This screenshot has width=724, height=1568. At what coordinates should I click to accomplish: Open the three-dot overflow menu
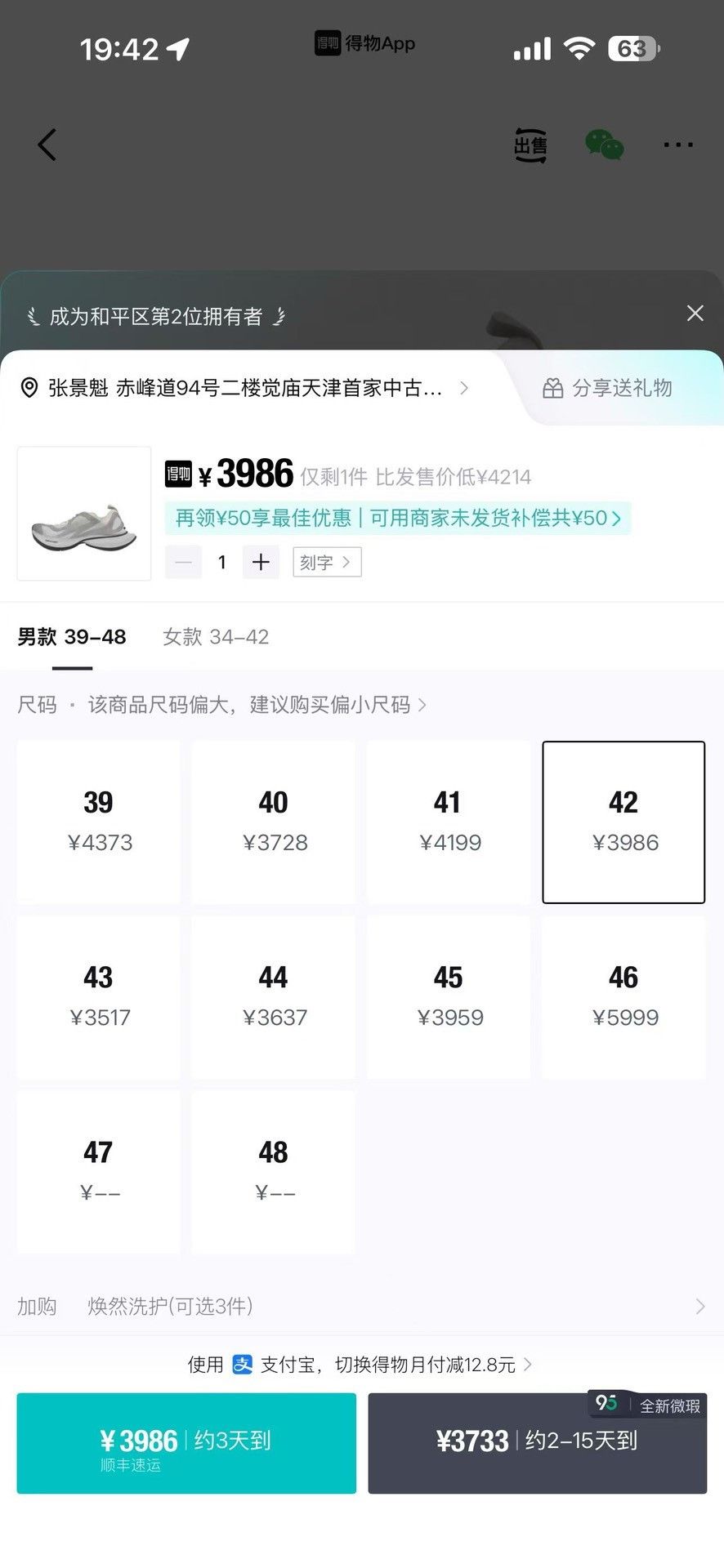coord(678,145)
